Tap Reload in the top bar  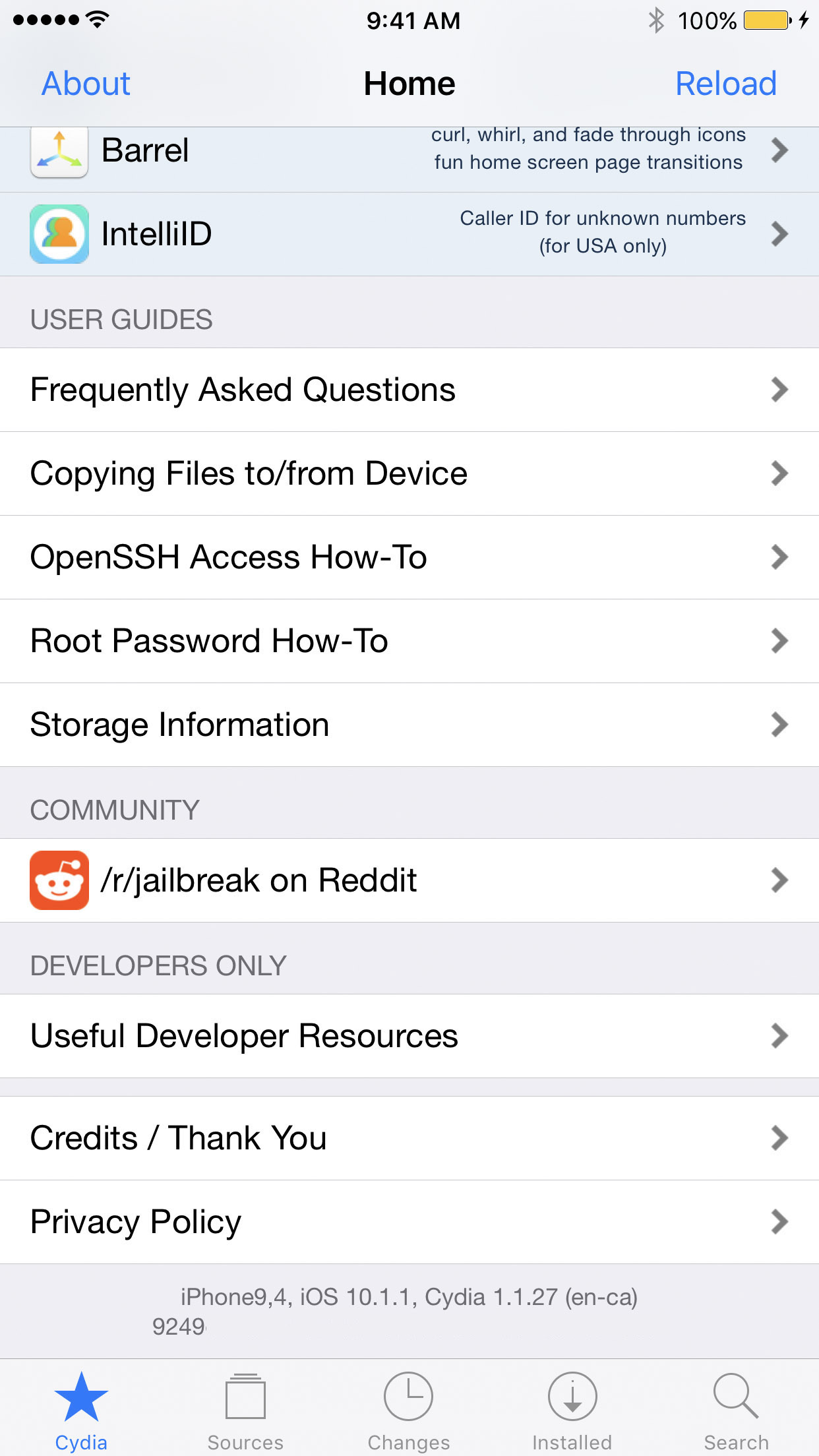pos(725,84)
